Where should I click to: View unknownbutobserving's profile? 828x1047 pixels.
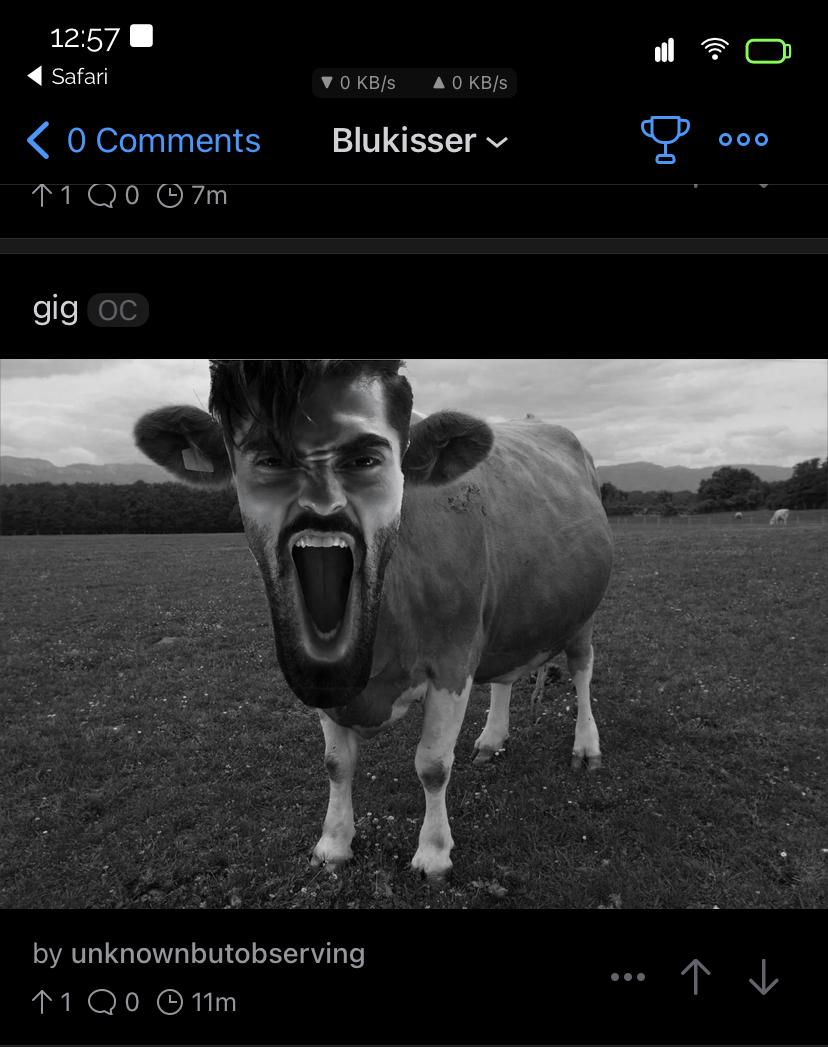[x=217, y=954]
